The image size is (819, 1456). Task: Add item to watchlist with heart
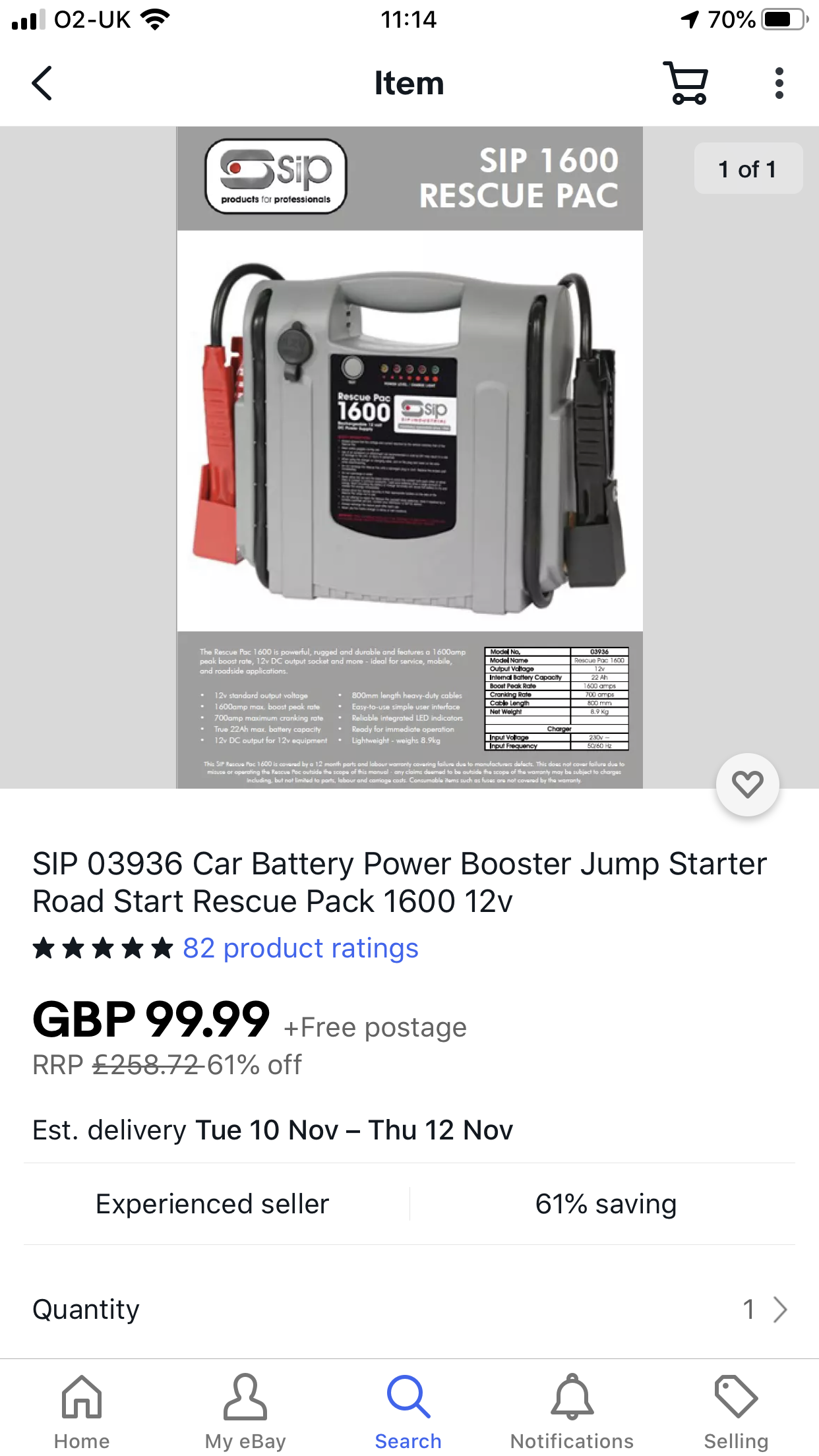[x=747, y=784]
